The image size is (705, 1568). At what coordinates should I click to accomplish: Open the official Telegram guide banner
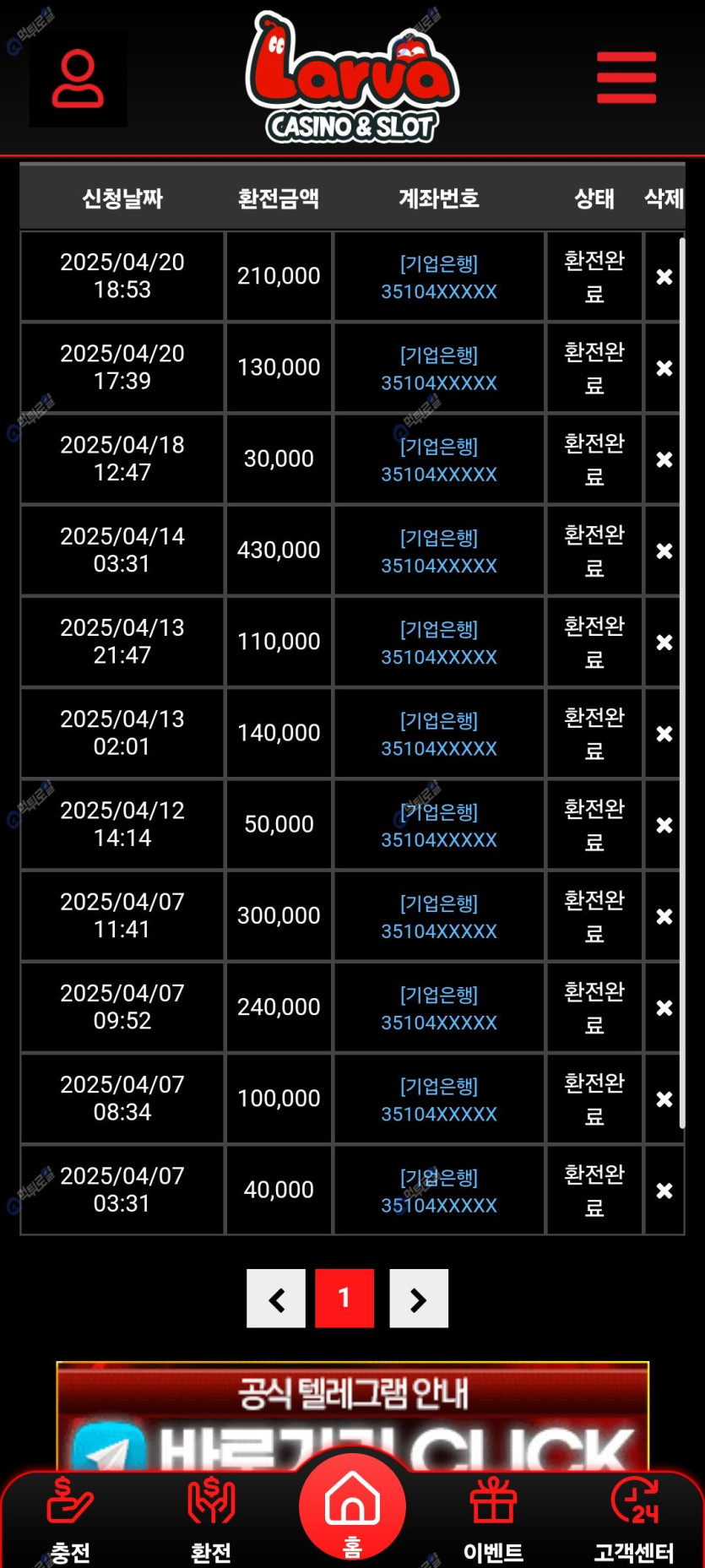[352, 1410]
